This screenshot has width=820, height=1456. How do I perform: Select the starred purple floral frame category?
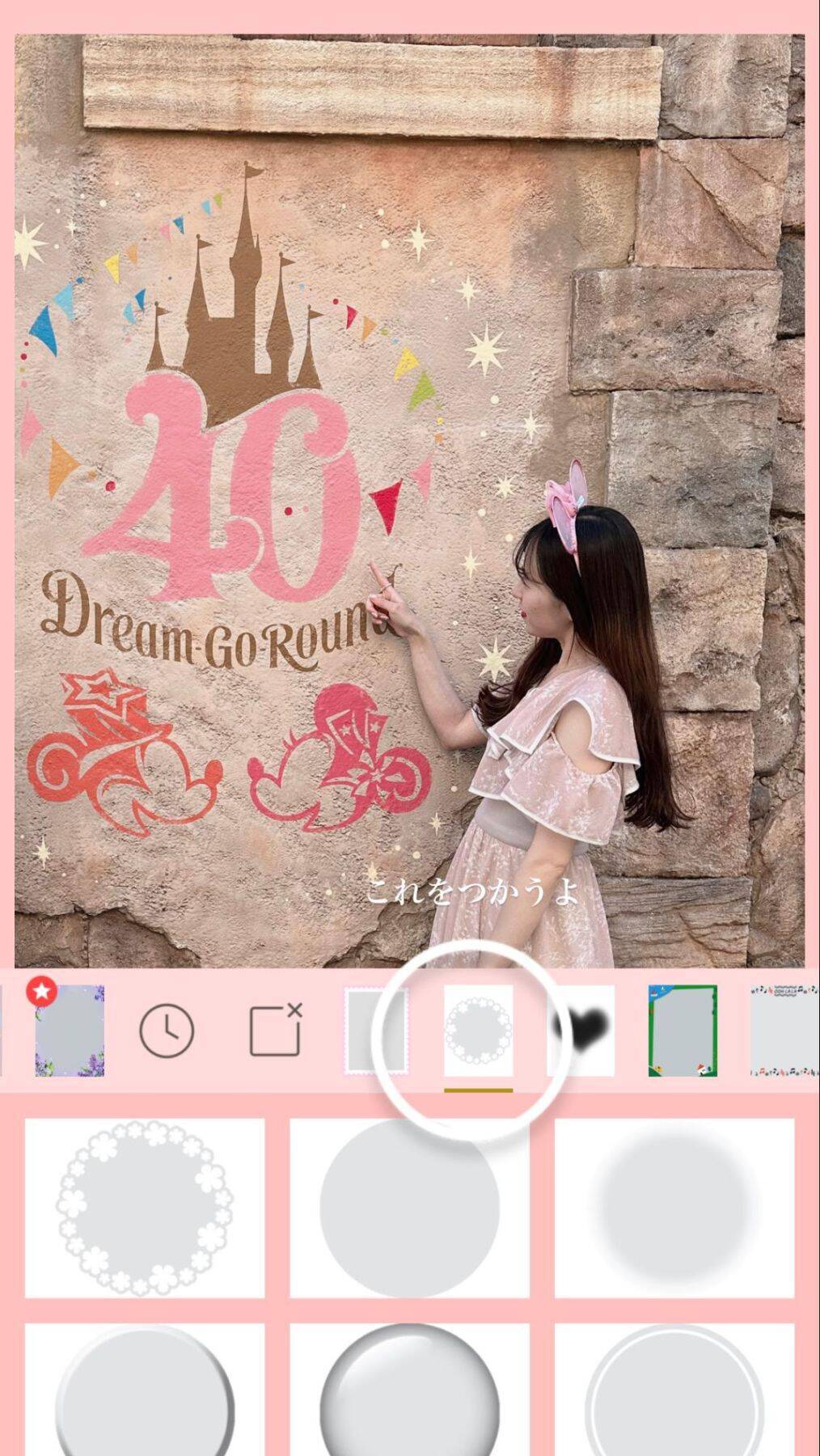pos(70,1031)
